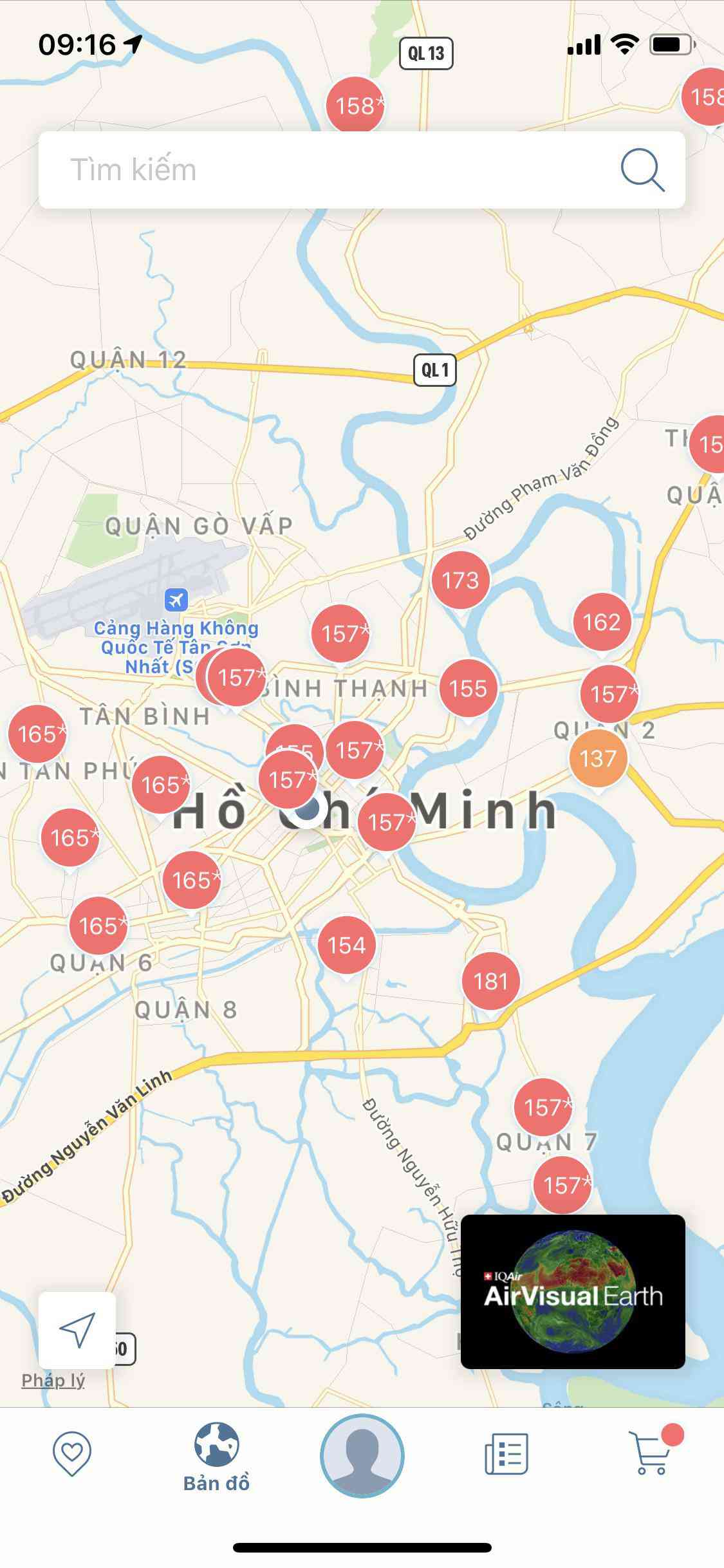
Task: Select the 154 air quality marker
Action: pyautogui.click(x=346, y=945)
